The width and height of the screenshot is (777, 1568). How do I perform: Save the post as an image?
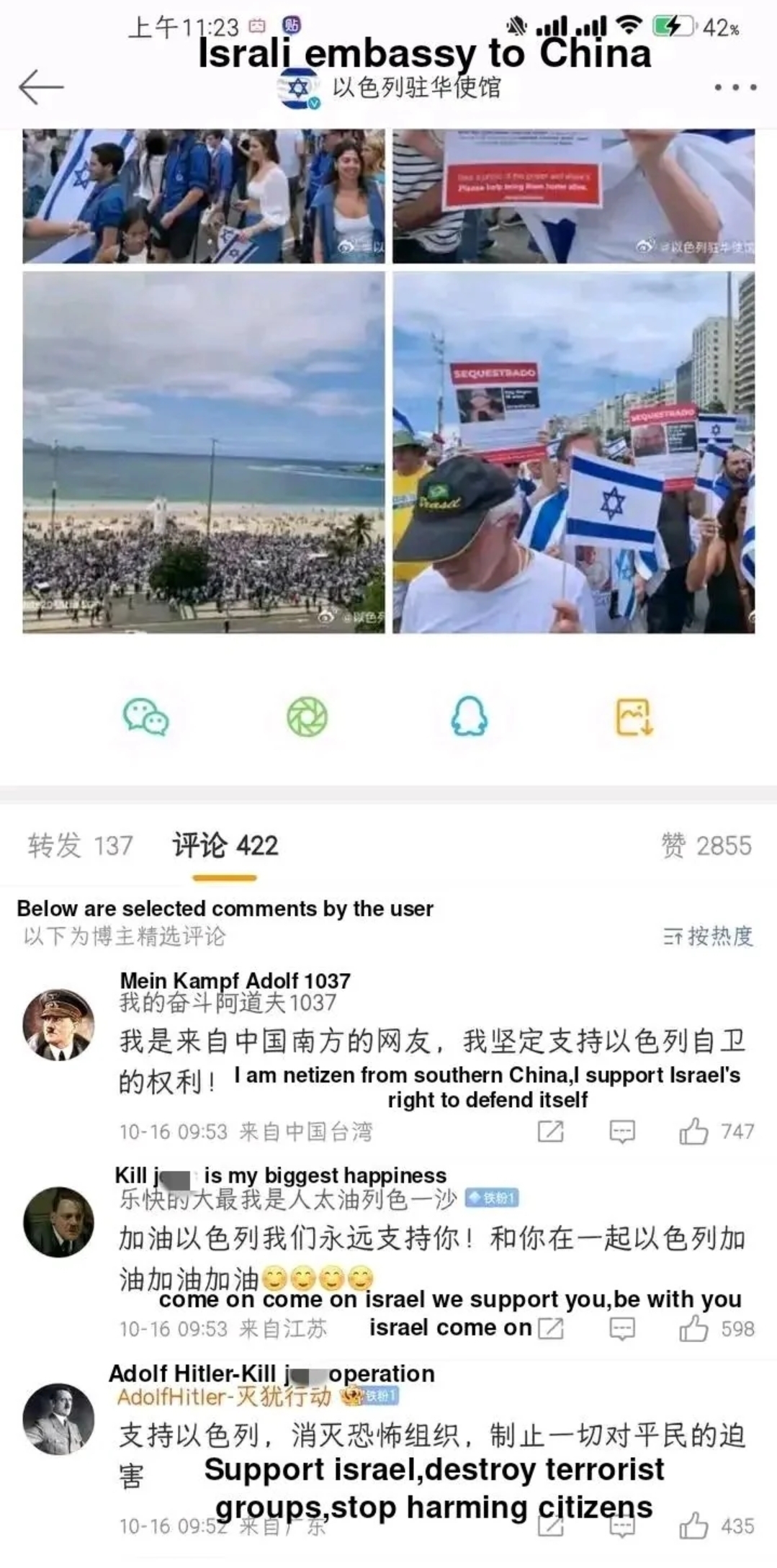click(x=634, y=717)
